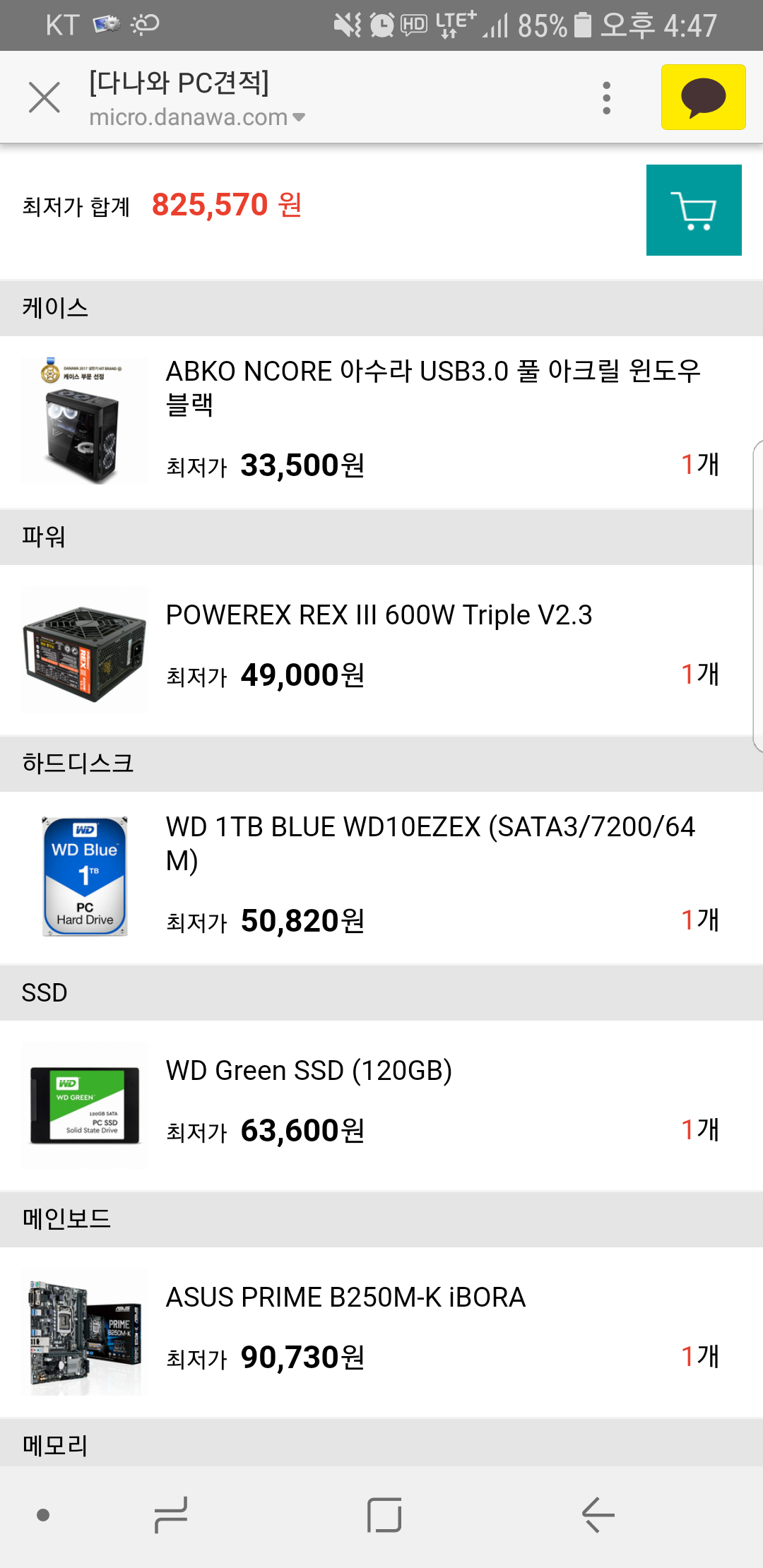Close the in-app browser page
The width and height of the screenshot is (763, 1568).
pyautogui.click(x=45, y=97)
